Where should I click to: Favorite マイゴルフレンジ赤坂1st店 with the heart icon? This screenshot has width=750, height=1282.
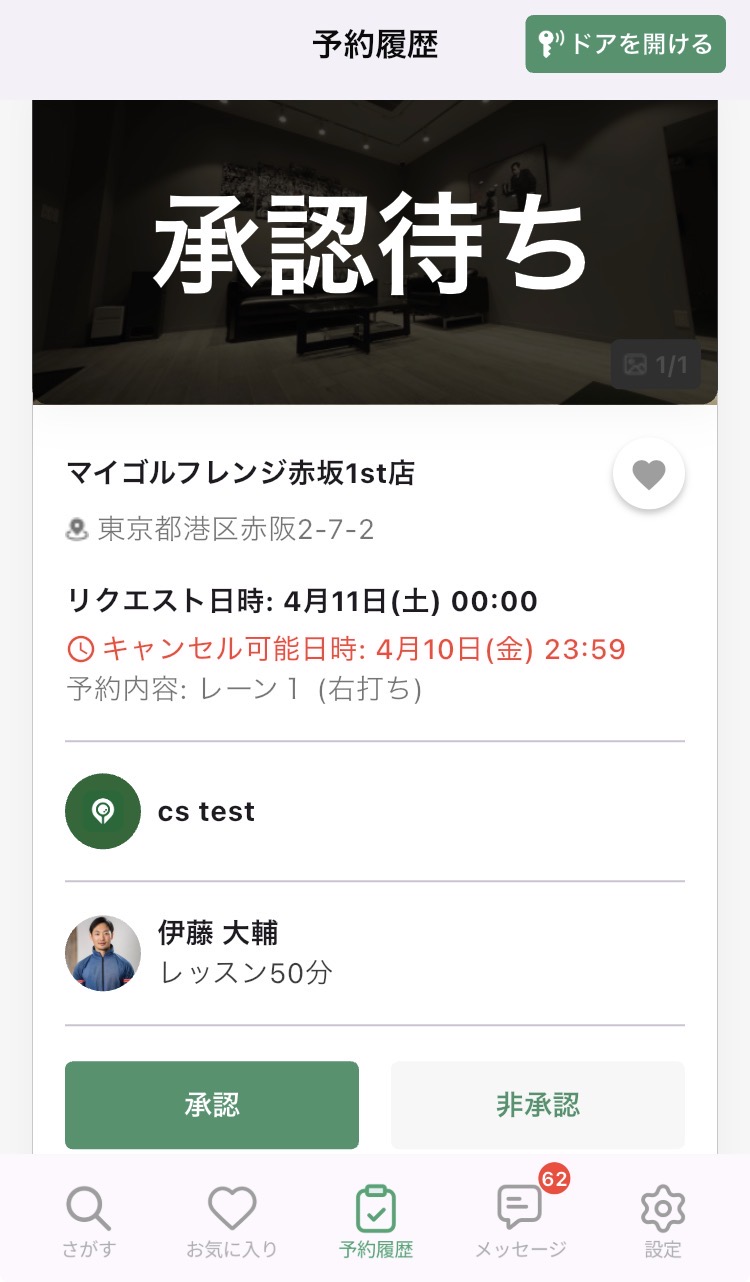pyautogui.click(x=648, y=474)
